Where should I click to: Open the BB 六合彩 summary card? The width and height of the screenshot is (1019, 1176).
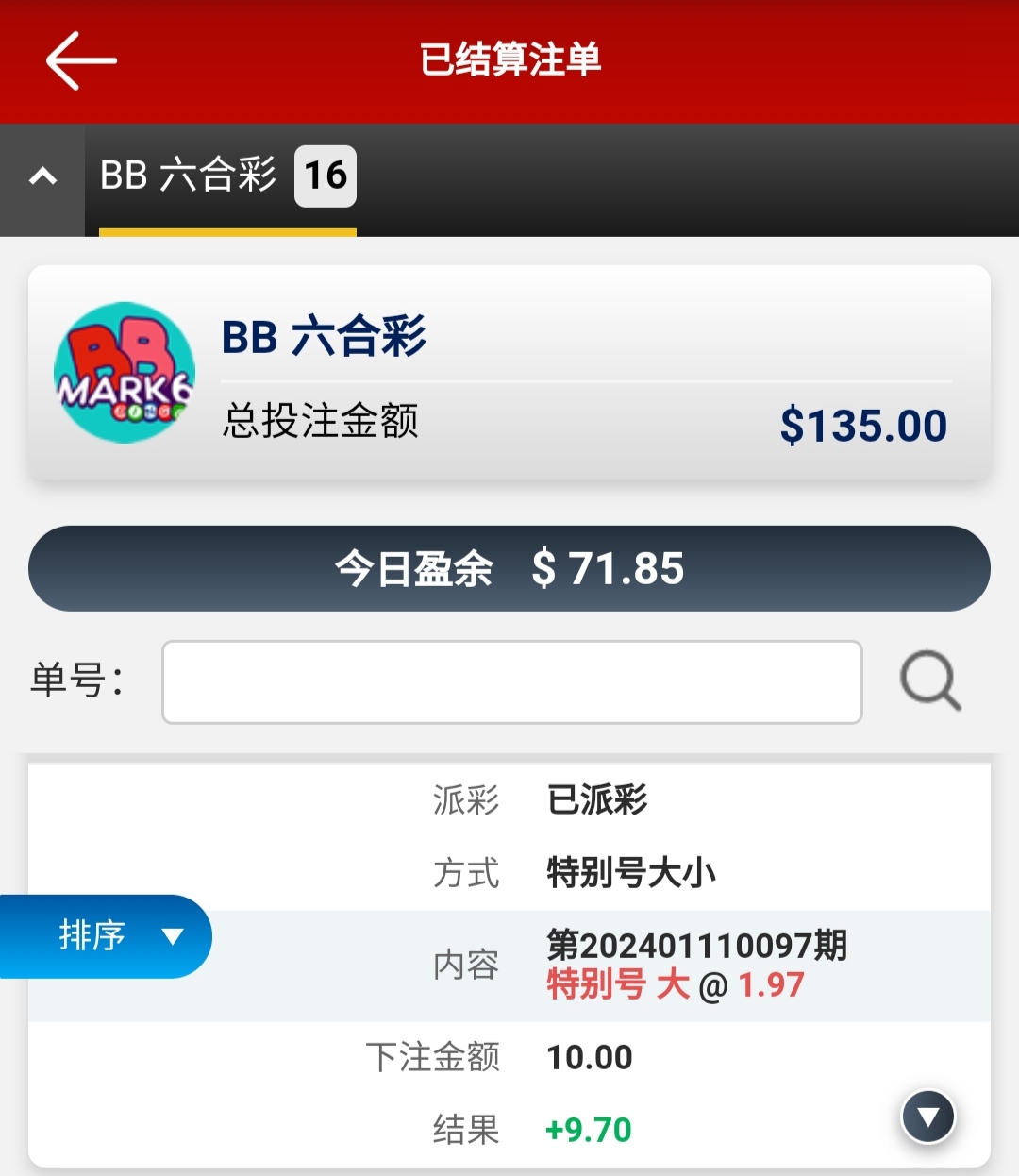pyautogui.click(x=509, y=374)
